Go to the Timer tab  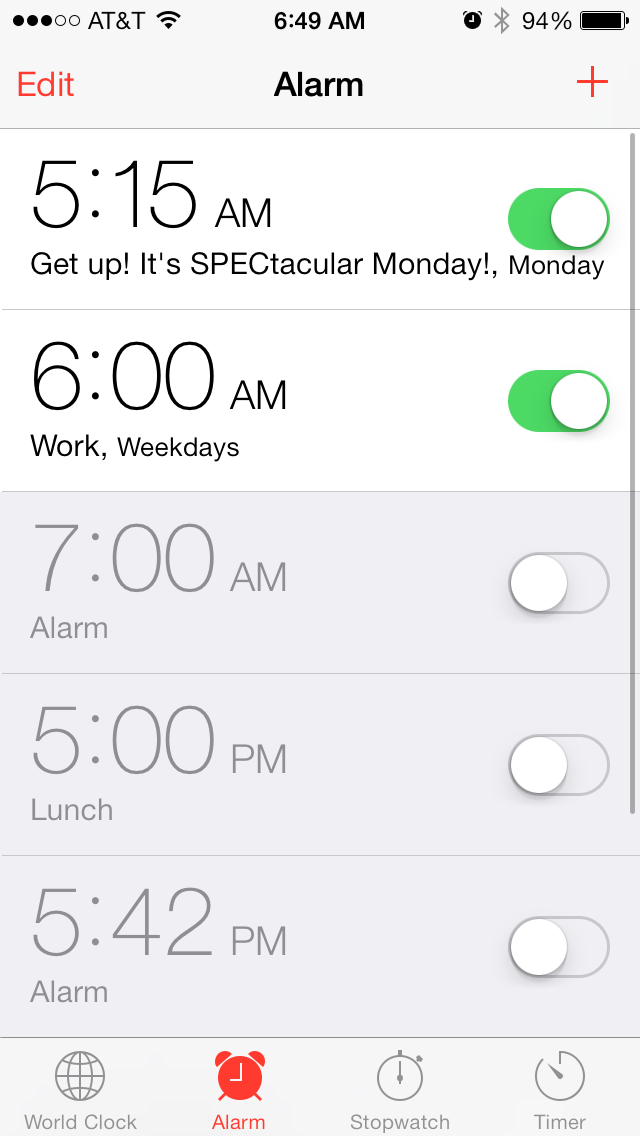(x=560, y=1090)
